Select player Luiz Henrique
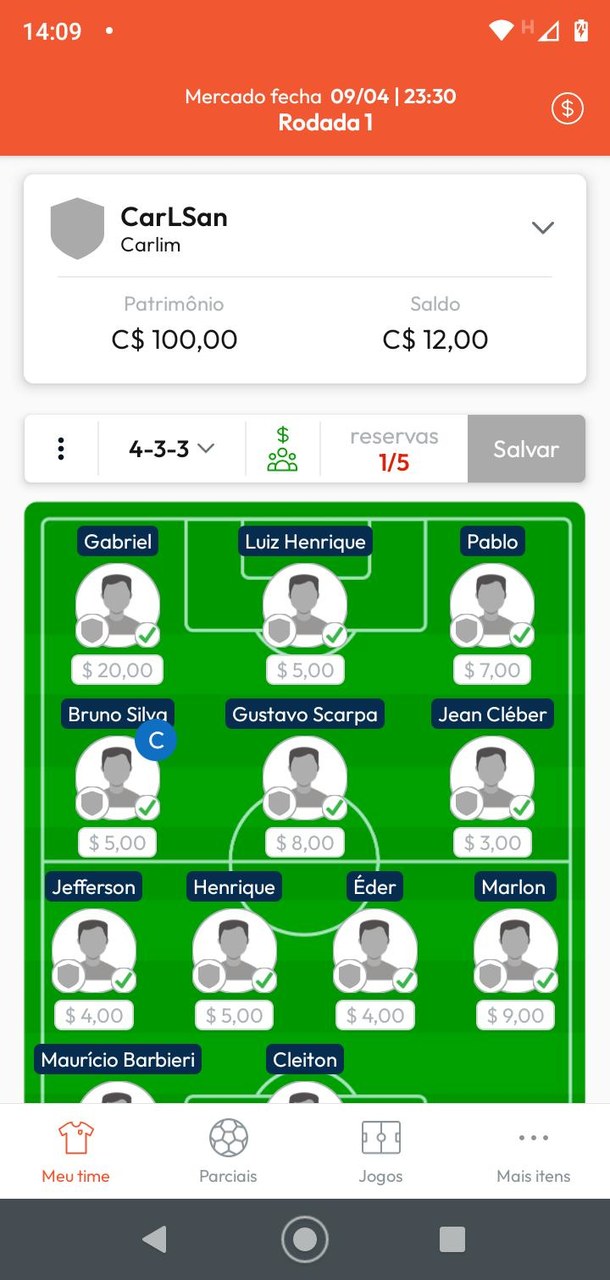Viewport: 610px width, 1280px height. pyautogui.click(x=305, y=606)
